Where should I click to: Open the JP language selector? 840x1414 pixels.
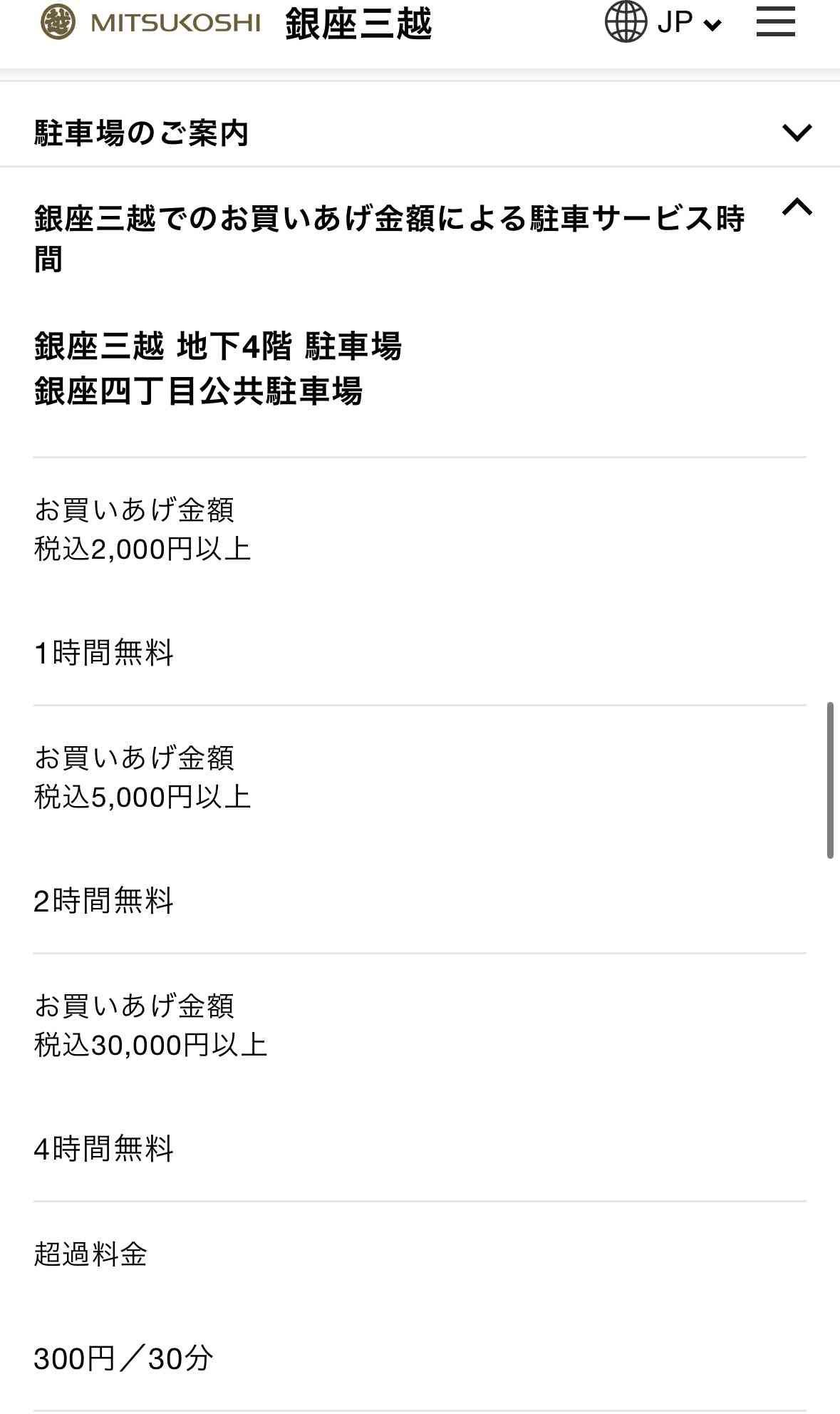click(663, 22)
